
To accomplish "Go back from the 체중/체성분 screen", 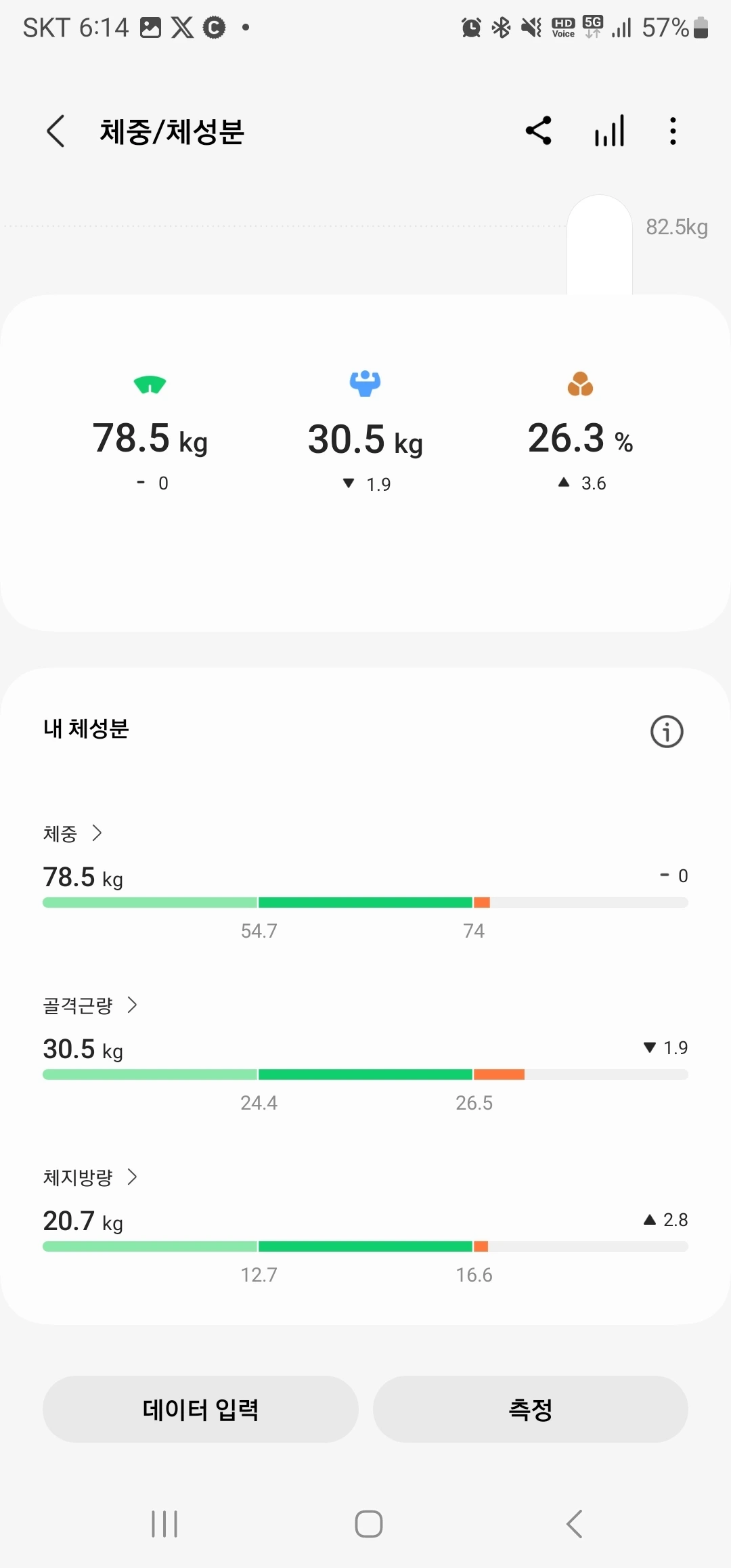I will (x=56, y=131).
